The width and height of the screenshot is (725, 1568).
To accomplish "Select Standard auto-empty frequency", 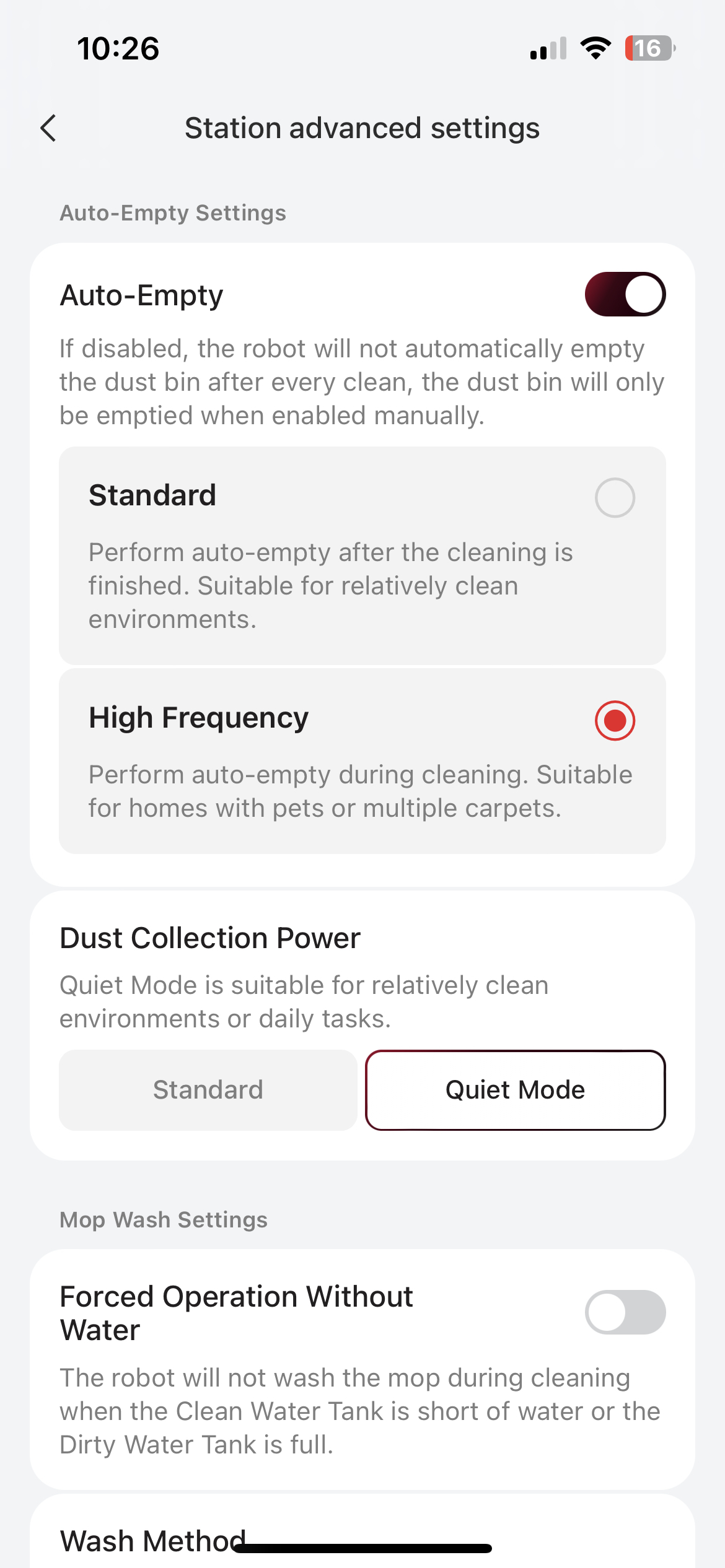I will point(614,497).
